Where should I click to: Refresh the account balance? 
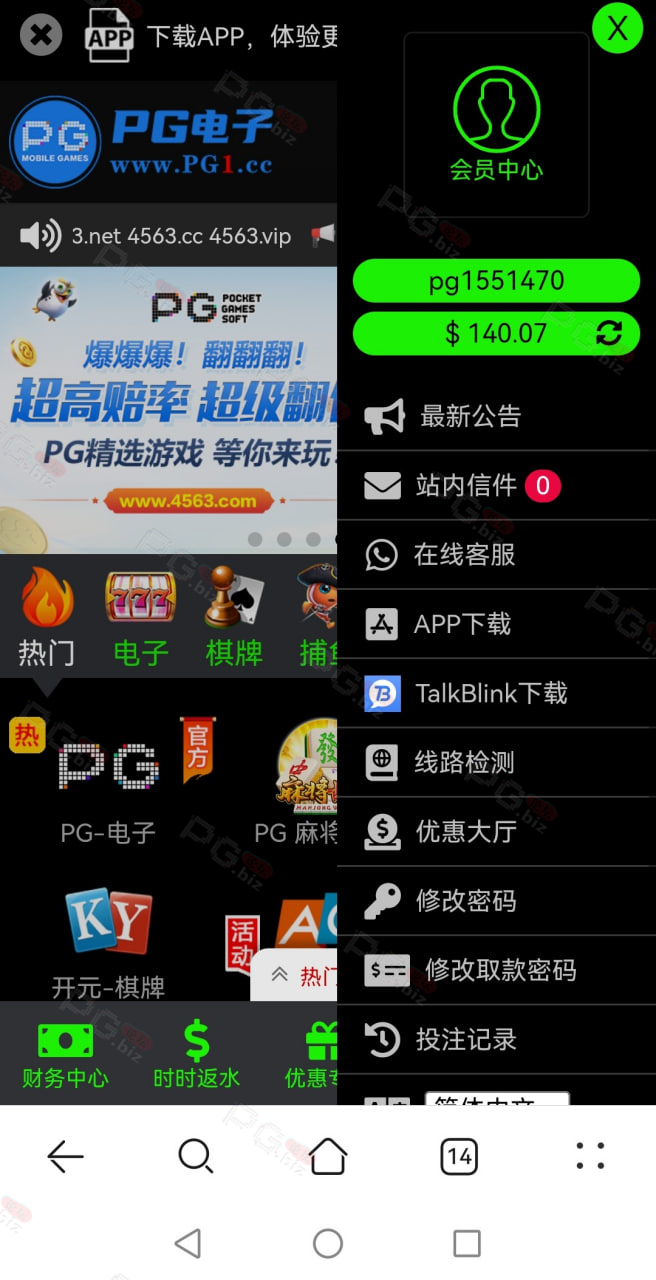tap(609, 333)
